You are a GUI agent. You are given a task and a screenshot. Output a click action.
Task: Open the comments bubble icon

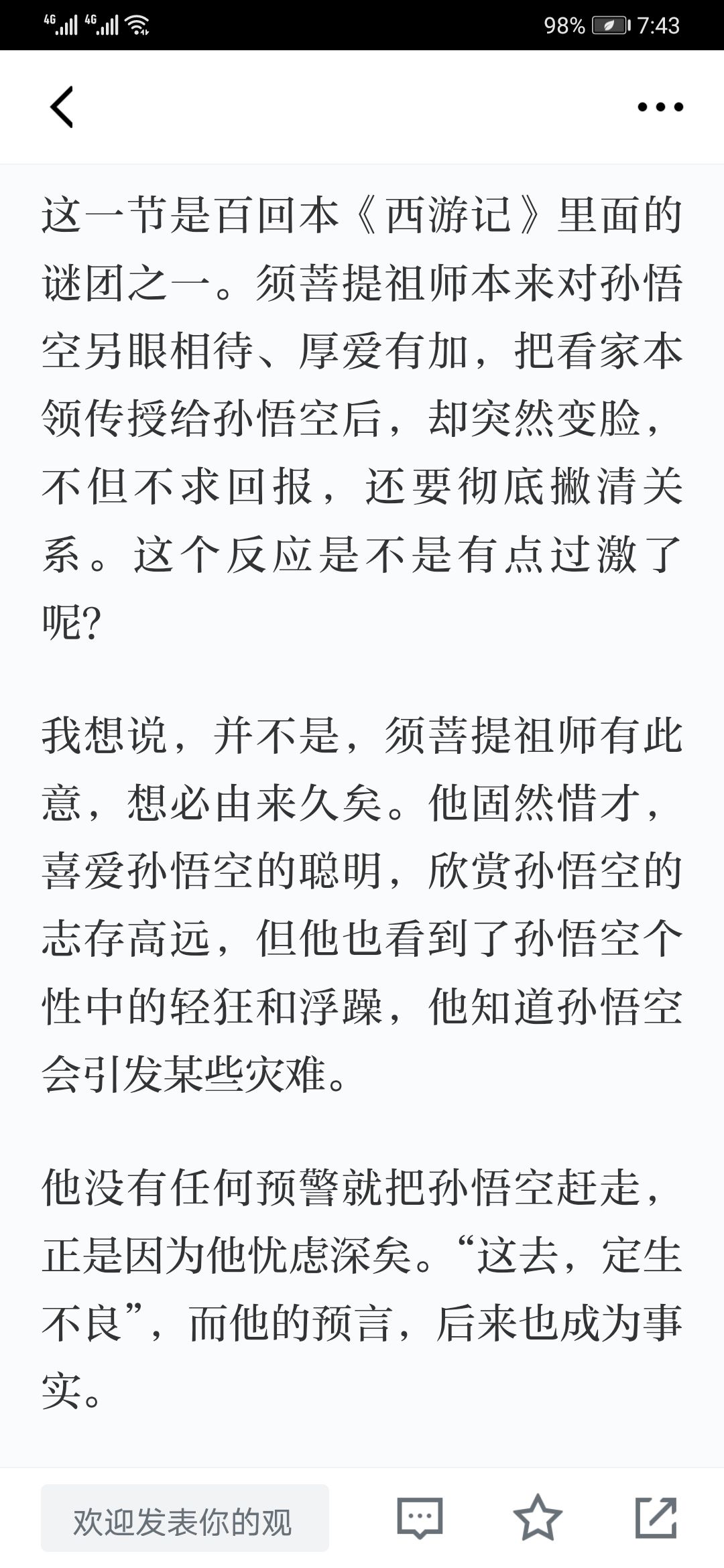[420, 1518]
